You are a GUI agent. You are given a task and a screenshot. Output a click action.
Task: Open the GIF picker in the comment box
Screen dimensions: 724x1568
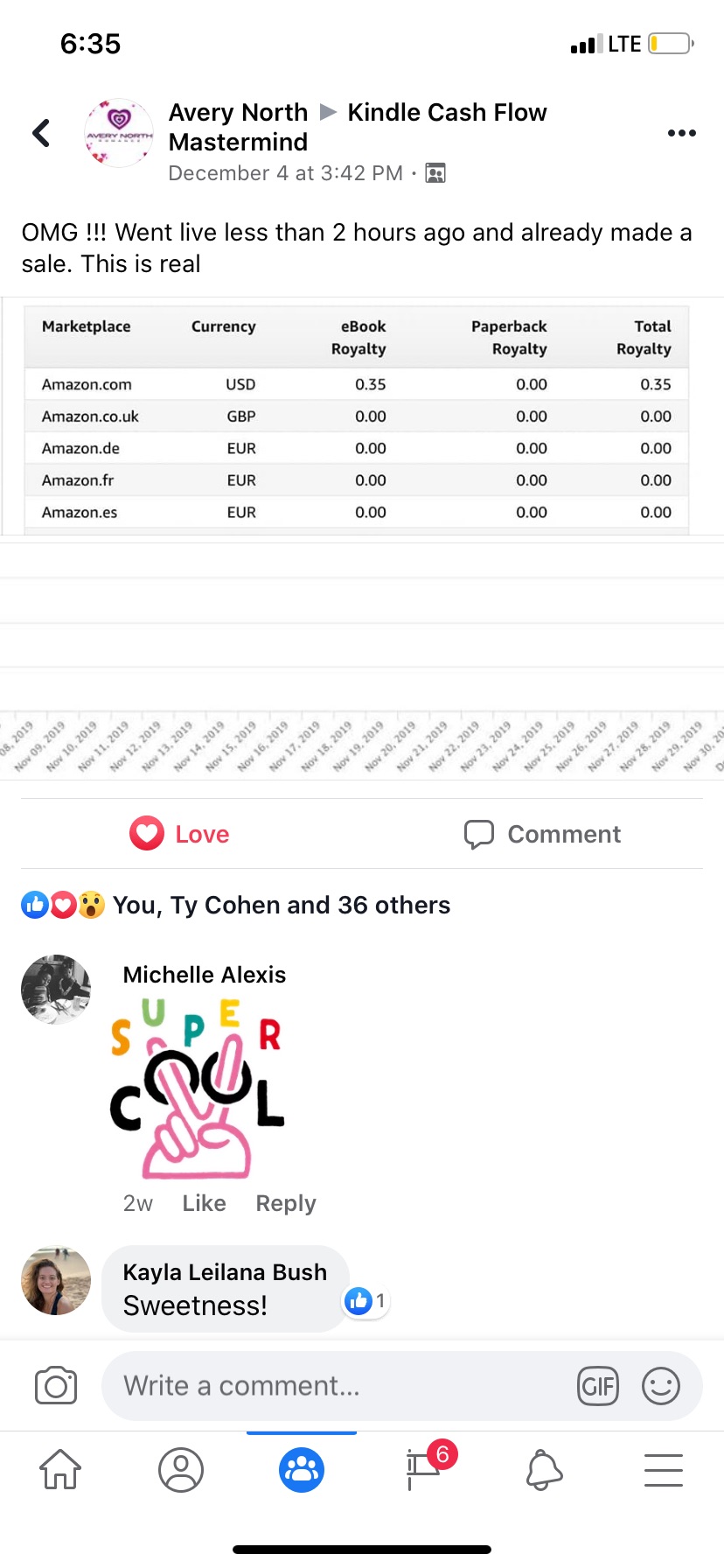pos(598,1386)
